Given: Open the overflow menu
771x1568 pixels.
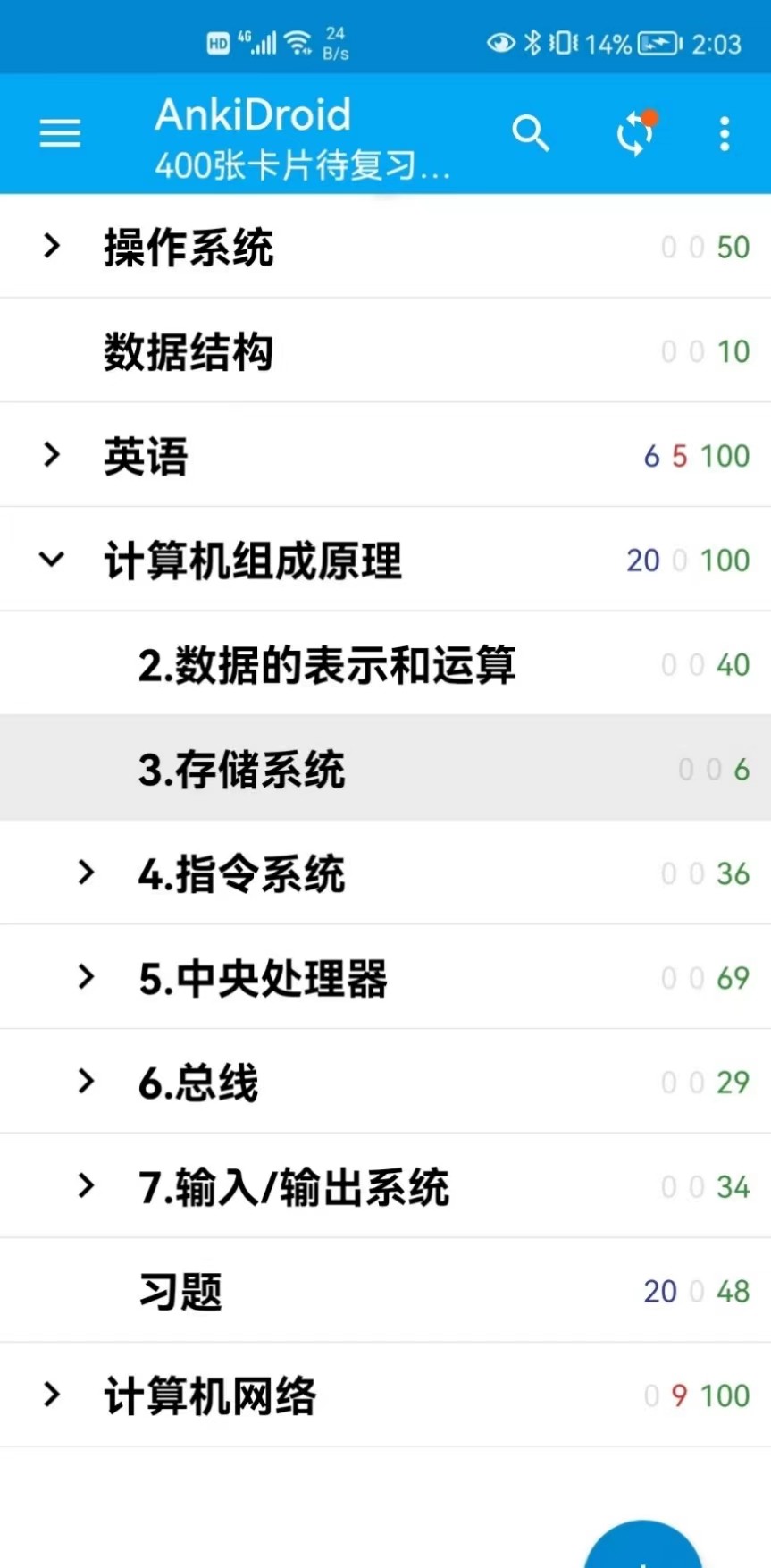Looking at the screenshot, I should (725, 134).
